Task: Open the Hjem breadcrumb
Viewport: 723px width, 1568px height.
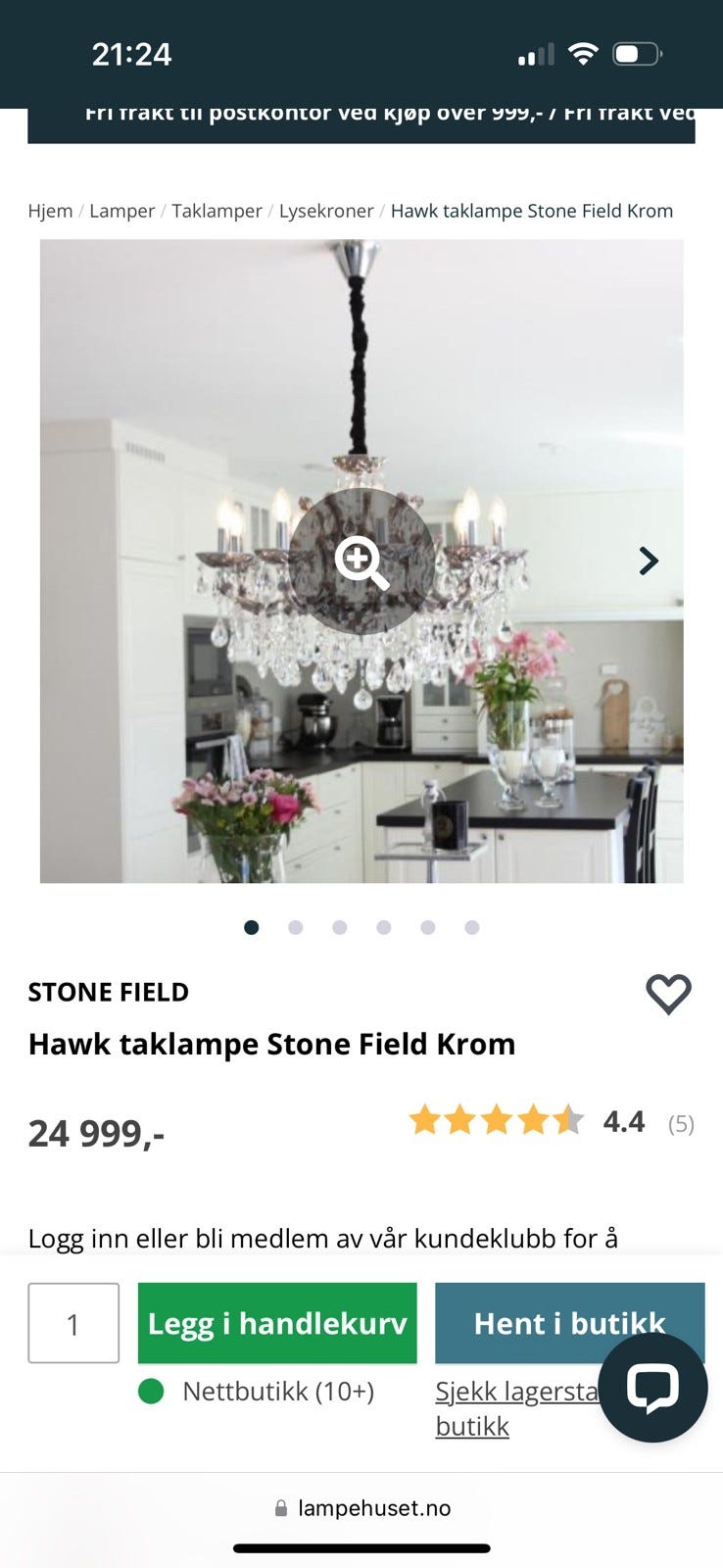Action: pyautogui.click(x=49, y=210)
